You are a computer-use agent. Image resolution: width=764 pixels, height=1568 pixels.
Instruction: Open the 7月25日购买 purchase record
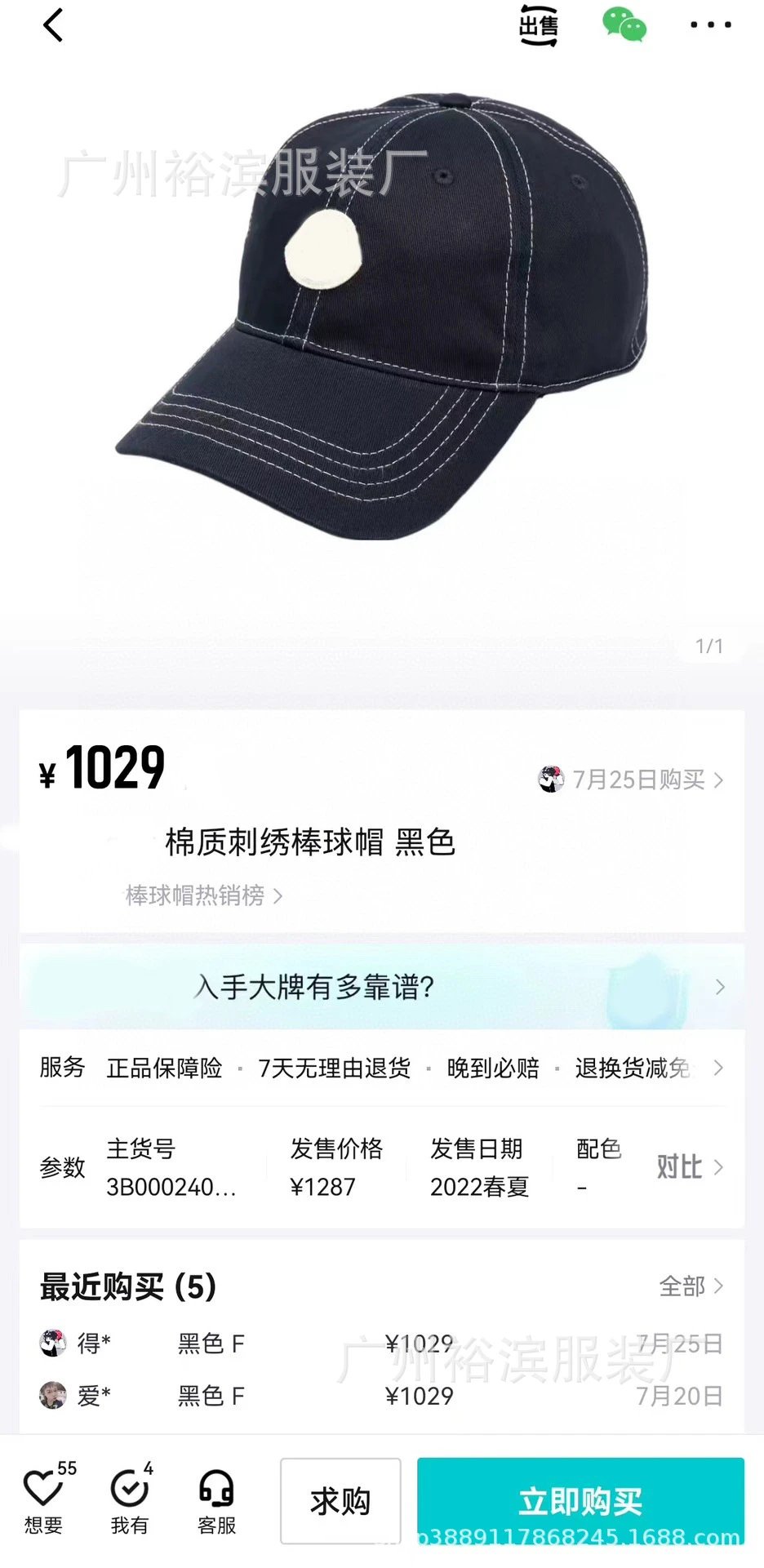(633, 780)
